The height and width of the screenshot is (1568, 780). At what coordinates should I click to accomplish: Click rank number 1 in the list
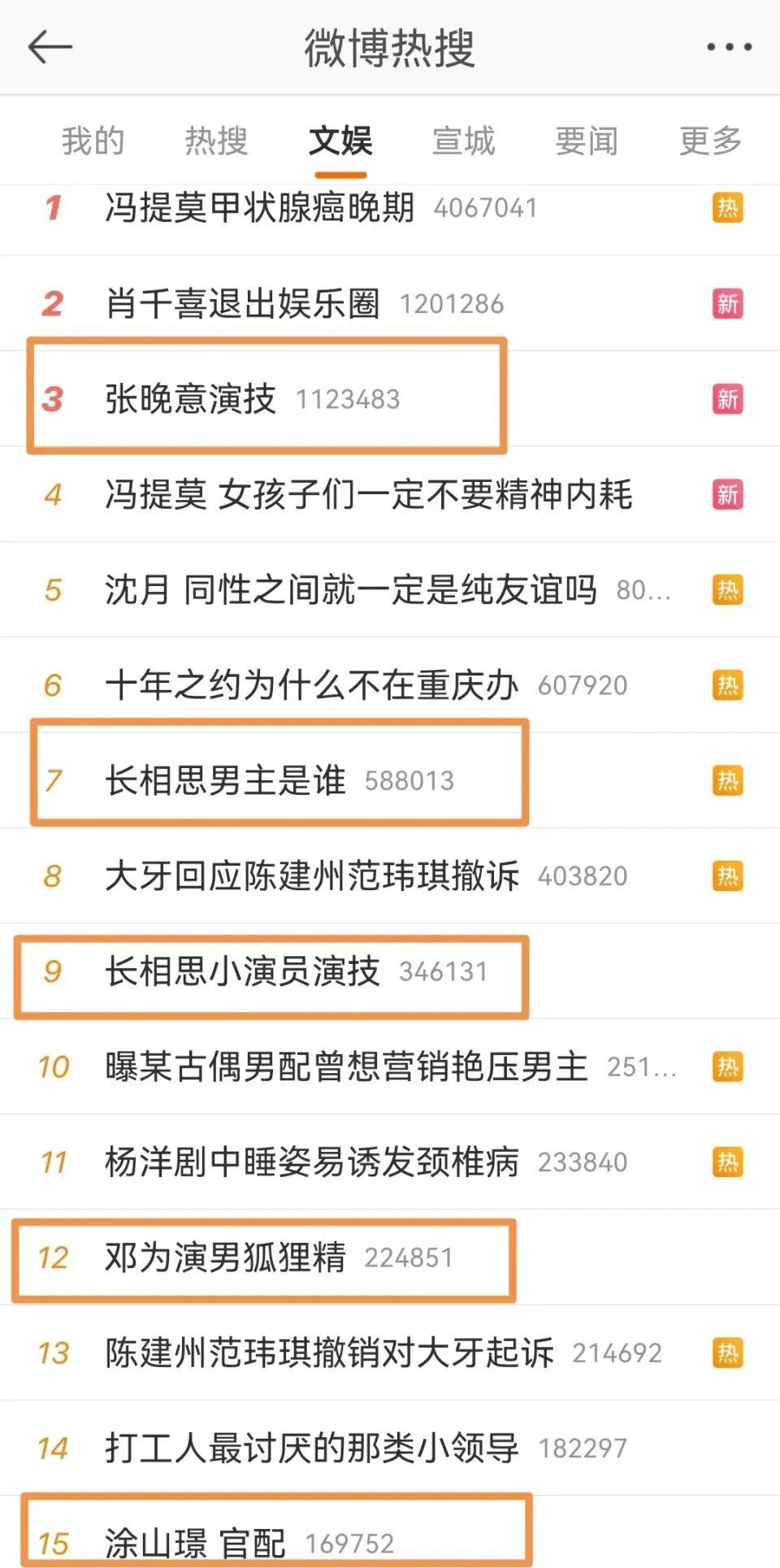(54, 209)
